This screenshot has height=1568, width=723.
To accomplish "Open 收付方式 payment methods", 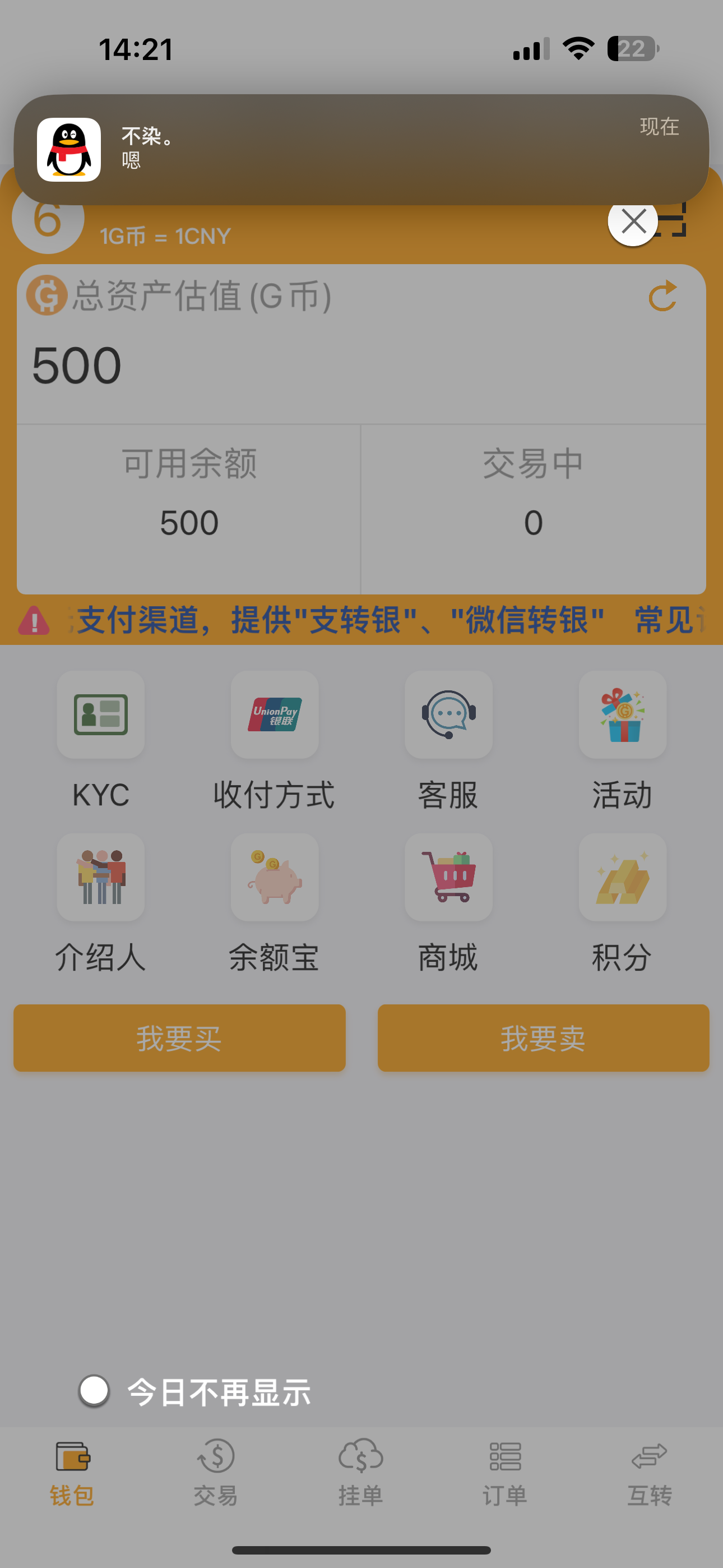I will (275, 714).
